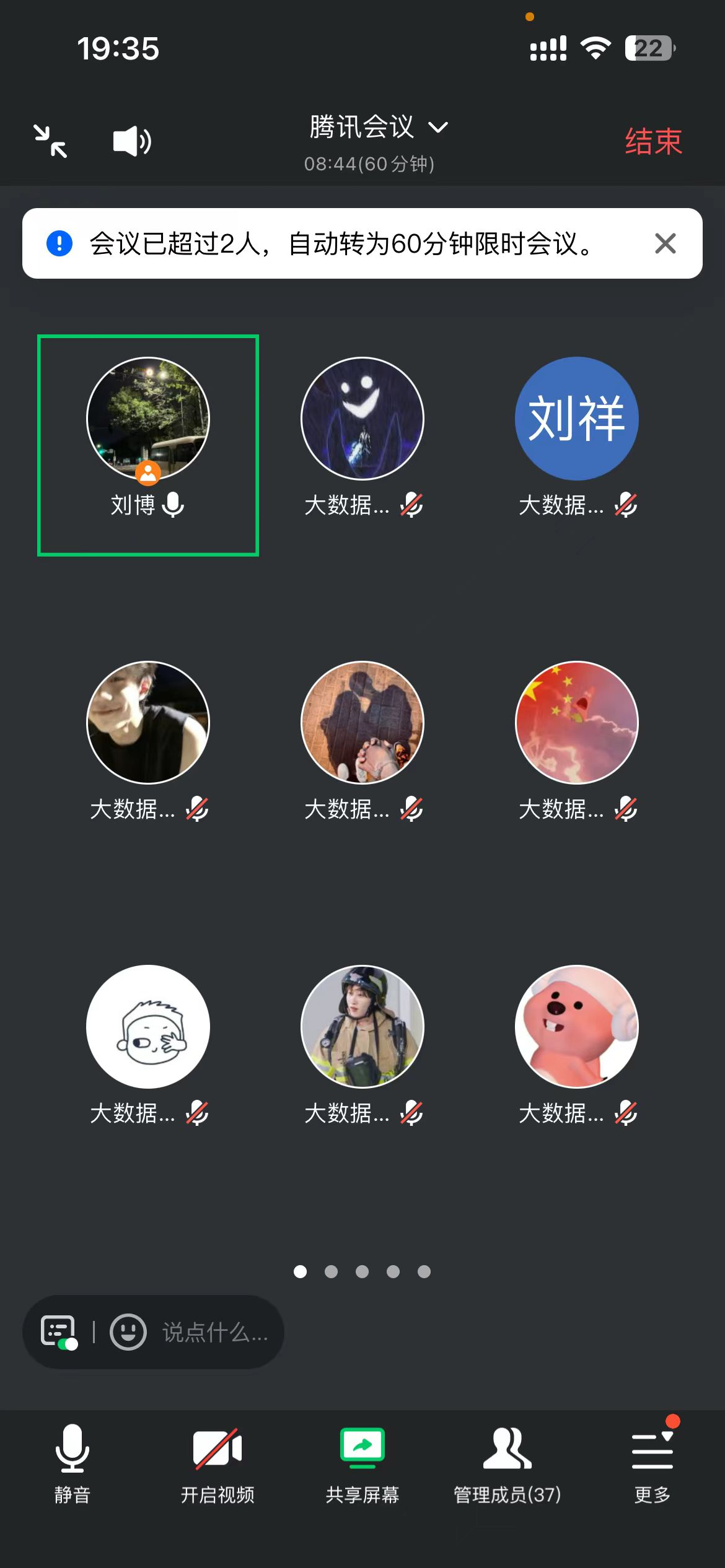
Task: End the meeting with 结束
Action: click(653, 142)
